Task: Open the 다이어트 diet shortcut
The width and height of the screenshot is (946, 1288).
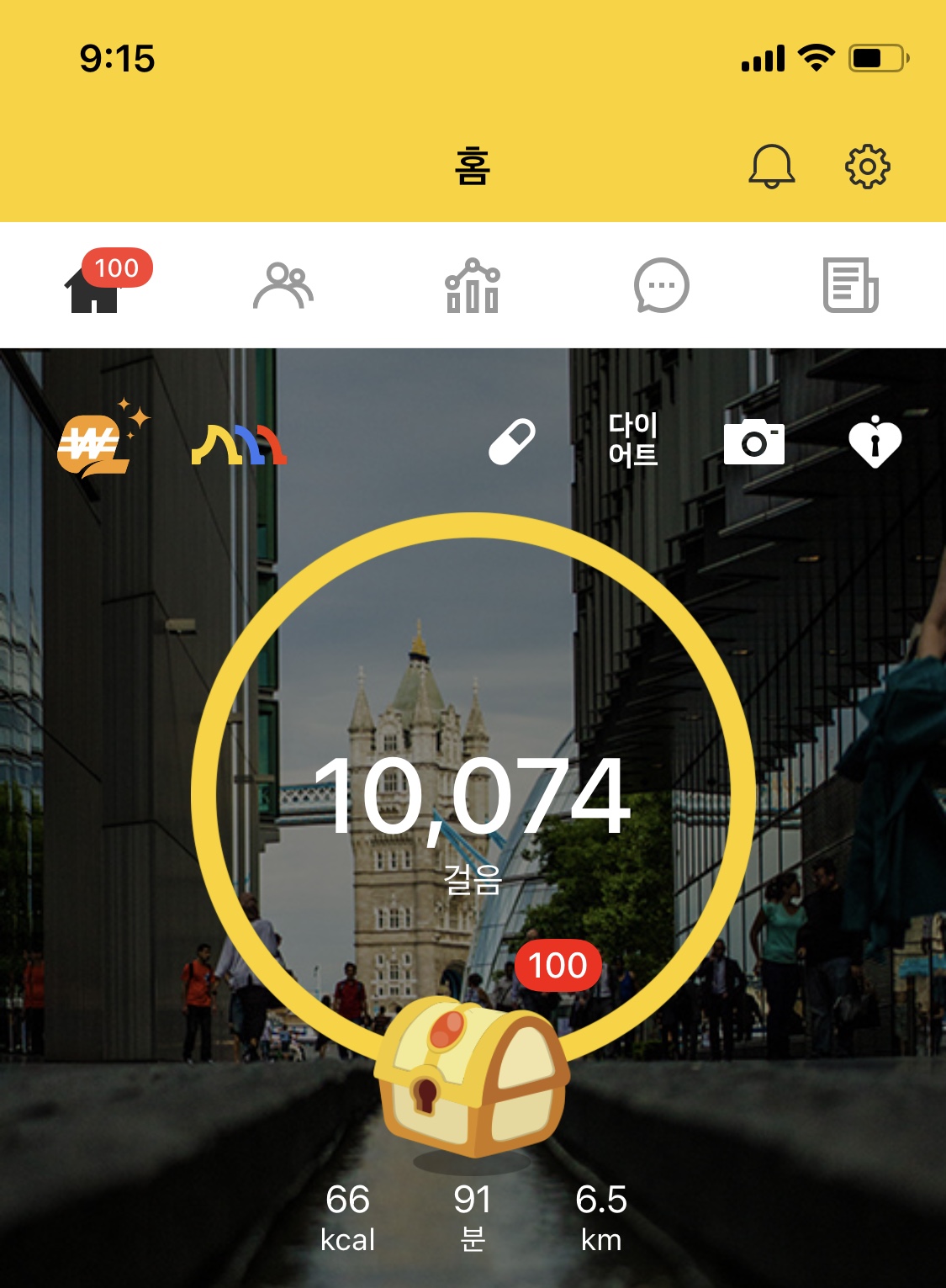Action: click(x=633, y=440)
